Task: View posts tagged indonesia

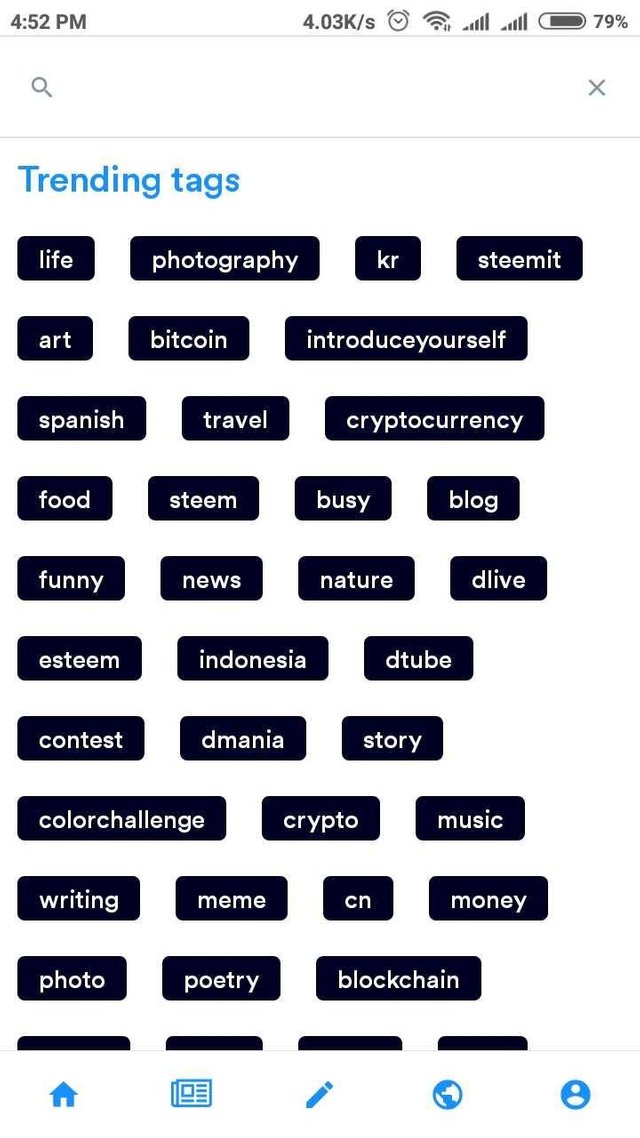Action: pos(252,659)
